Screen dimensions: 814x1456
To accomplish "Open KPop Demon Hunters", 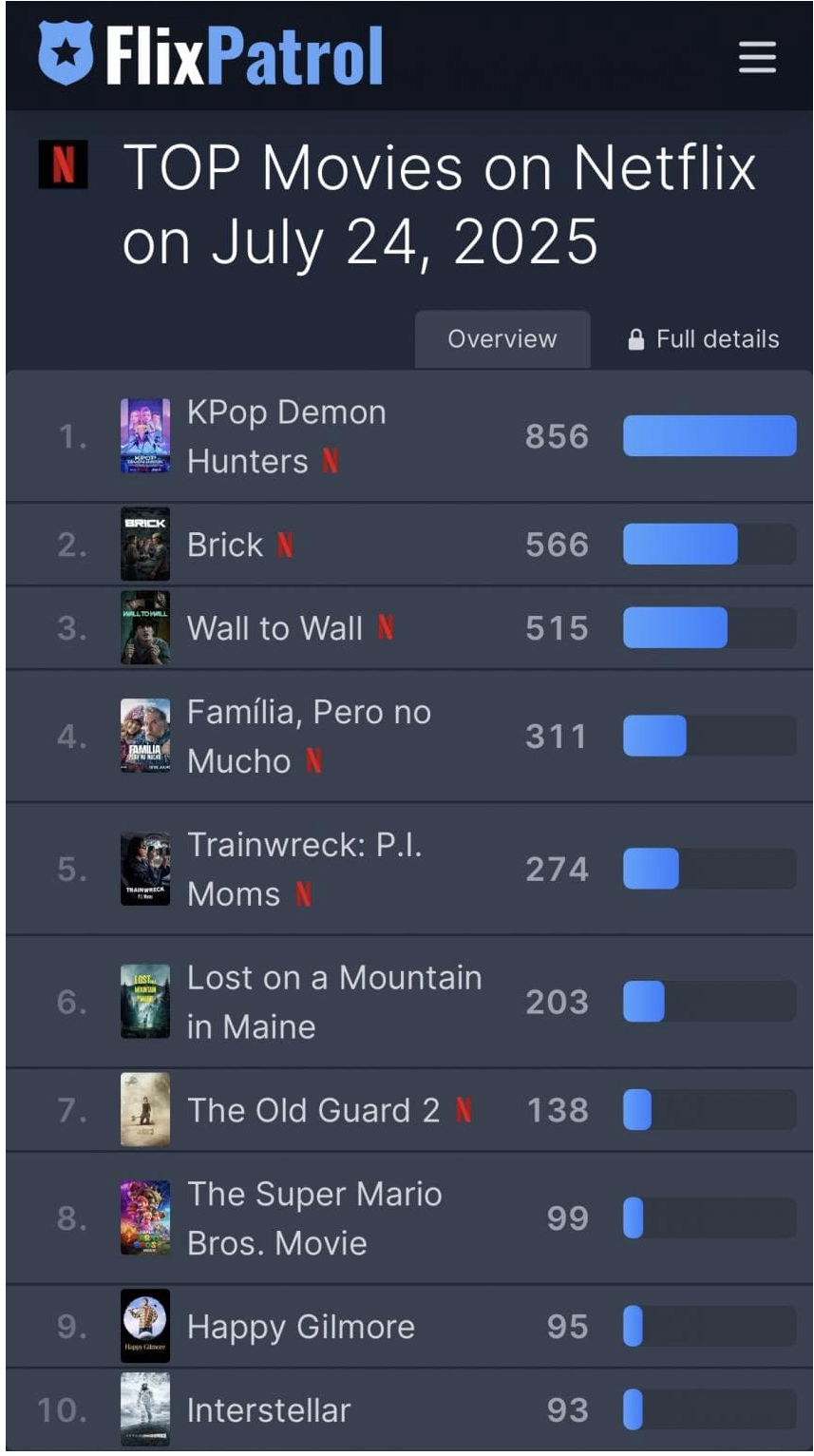I will (x=287, y=436).
